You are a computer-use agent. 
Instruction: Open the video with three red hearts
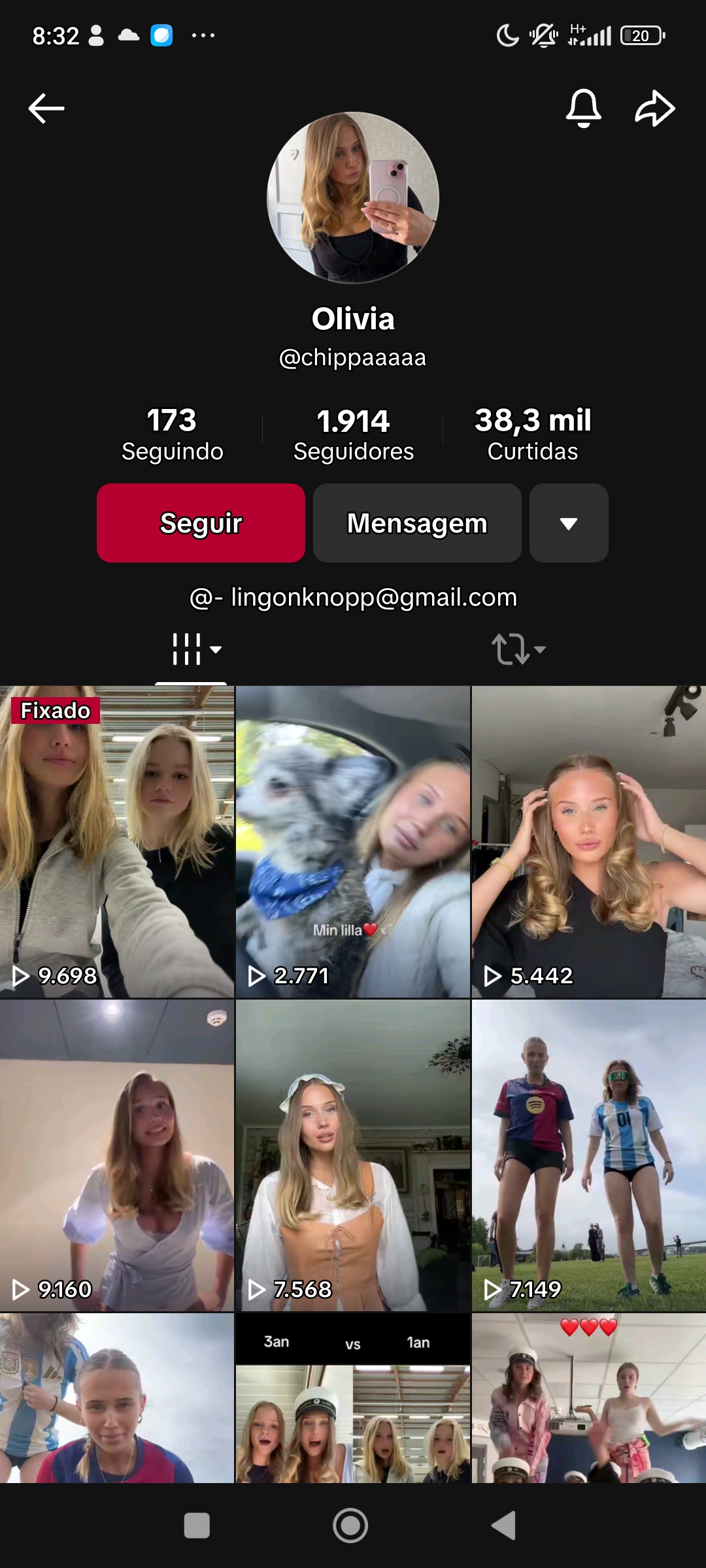(588, 1398)
